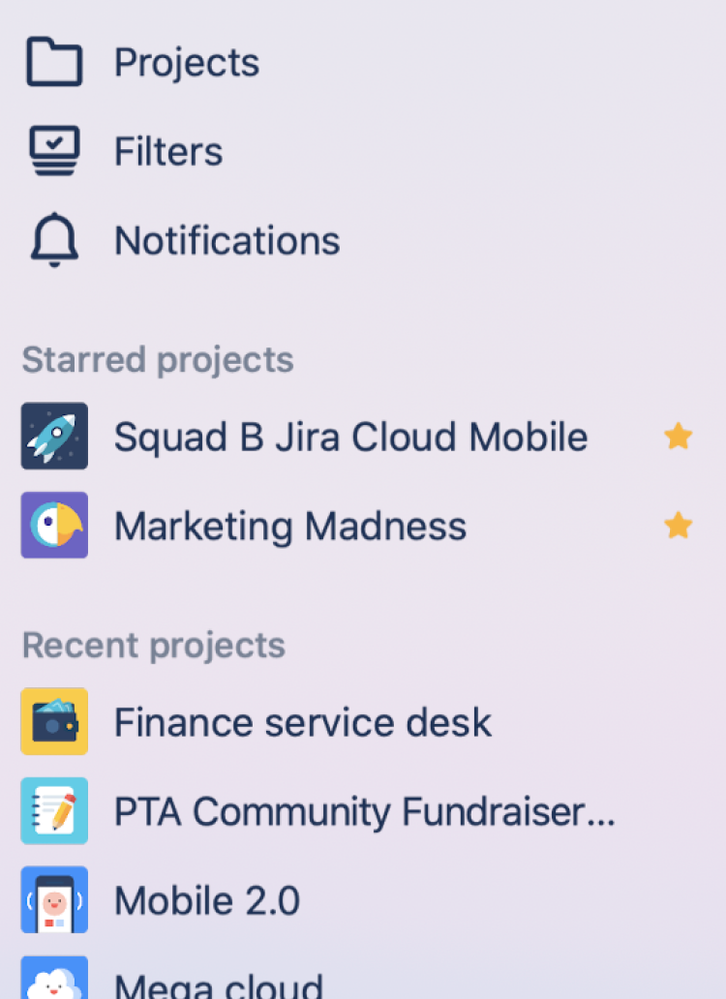Open the Marketing Madness project
Image resolution: width=726 pixels, height=999 pixels.
[x=290, y=526]
